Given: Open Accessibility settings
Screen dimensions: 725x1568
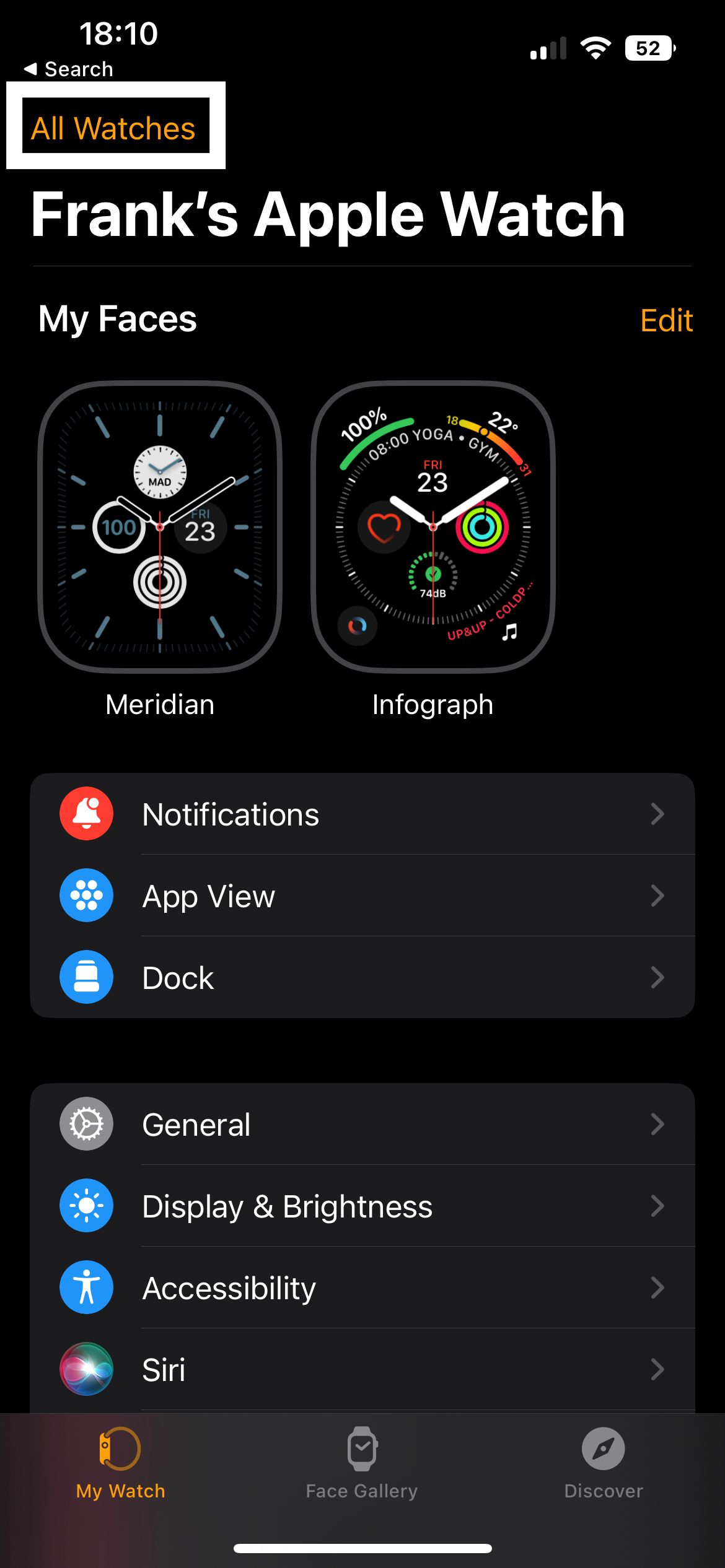Looking at the screenshot, I should tap(362, 1288).
